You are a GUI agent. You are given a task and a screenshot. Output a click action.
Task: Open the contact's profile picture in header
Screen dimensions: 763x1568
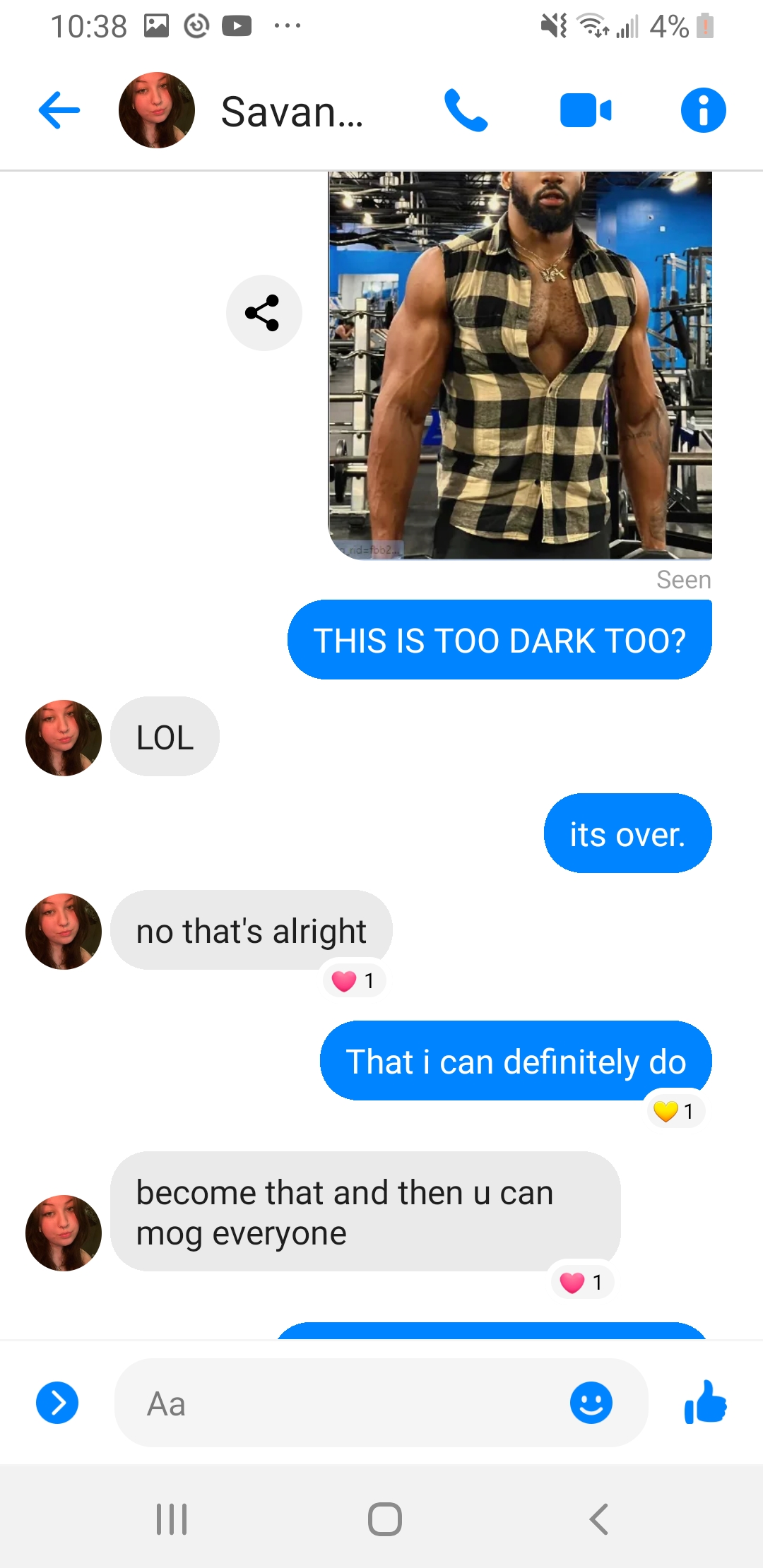[157, 110]
